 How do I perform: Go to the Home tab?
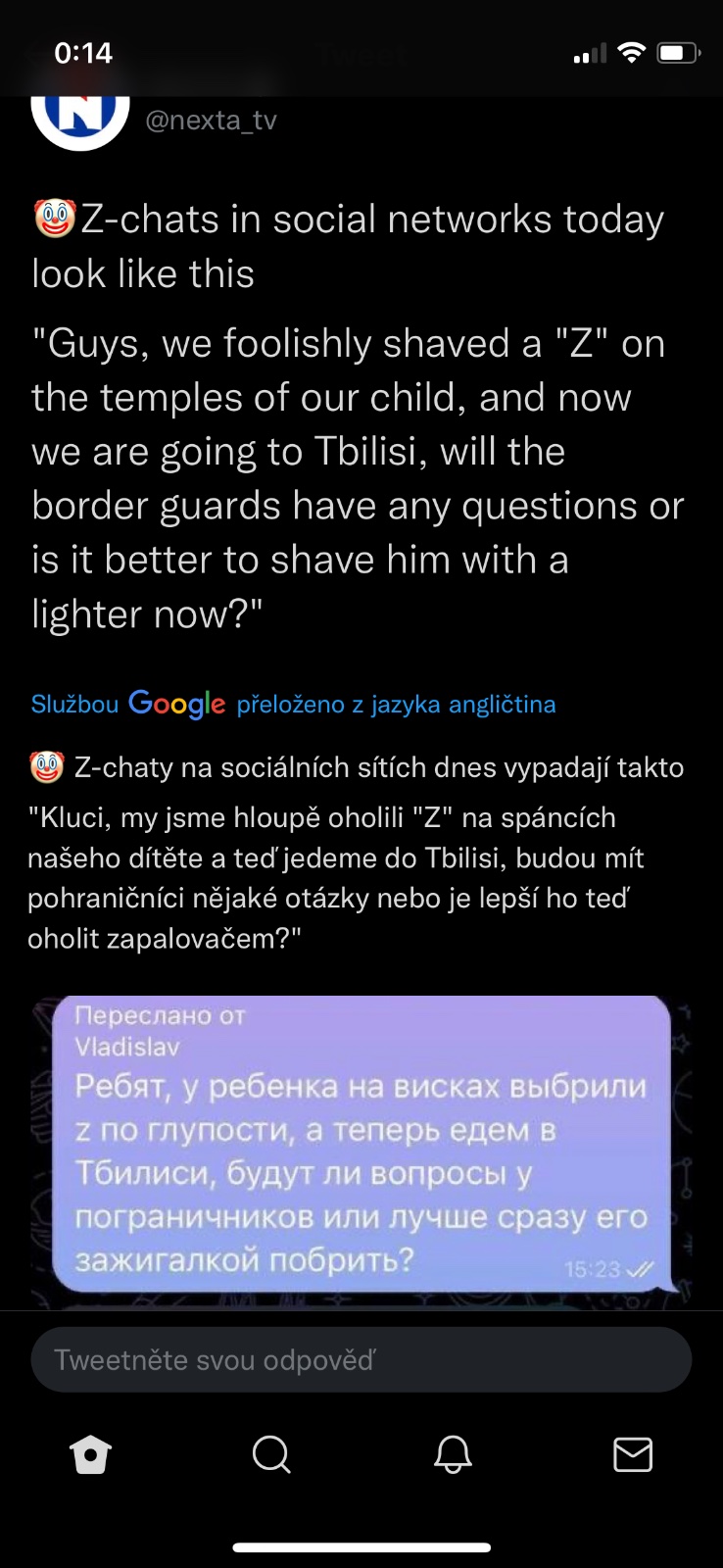(91, 1454)
